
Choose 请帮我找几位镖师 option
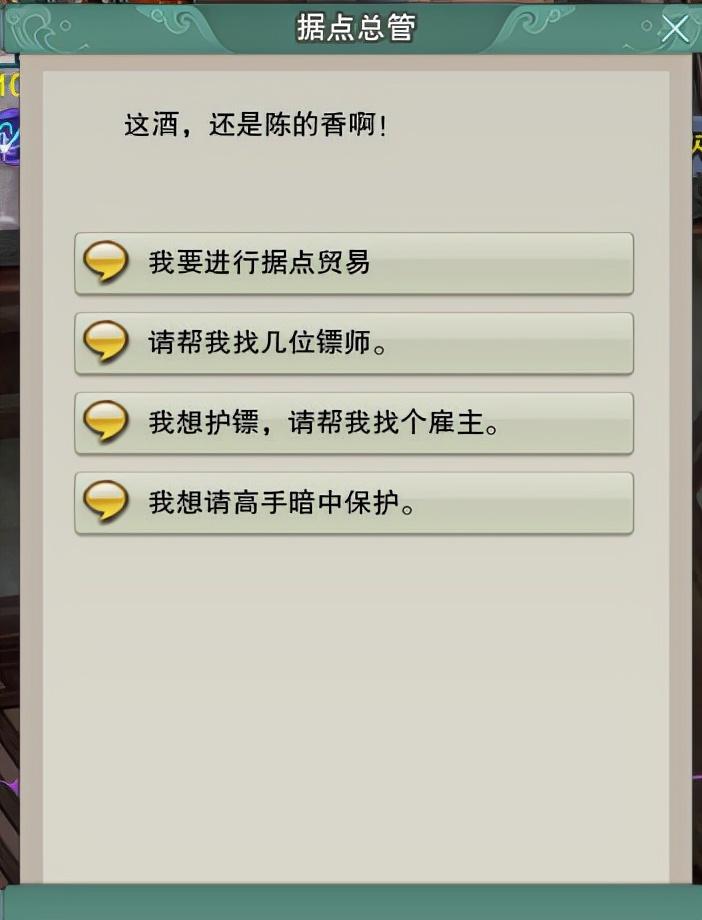click(354, 343)
